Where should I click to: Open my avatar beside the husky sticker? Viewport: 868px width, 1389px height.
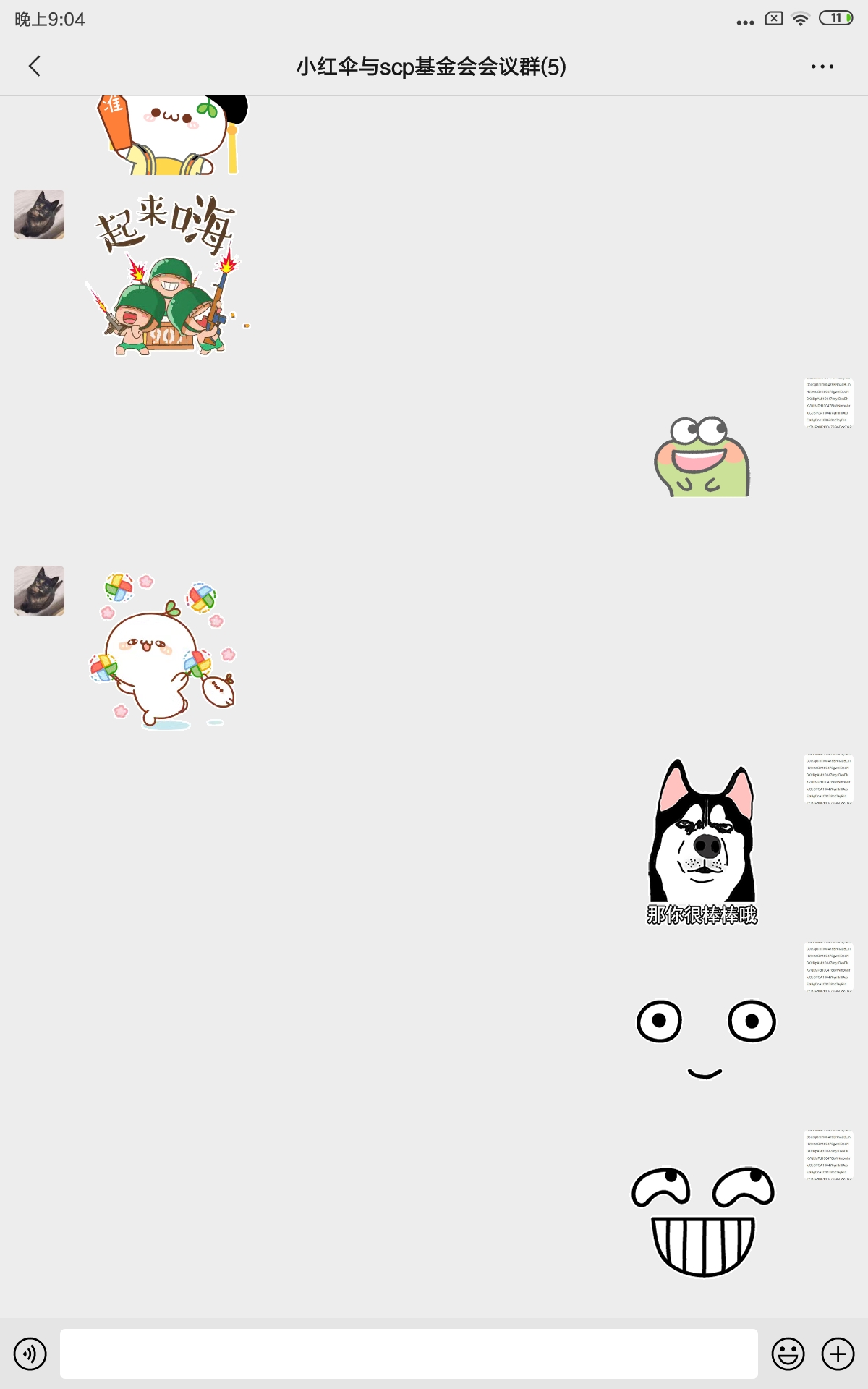click(828, 779)
